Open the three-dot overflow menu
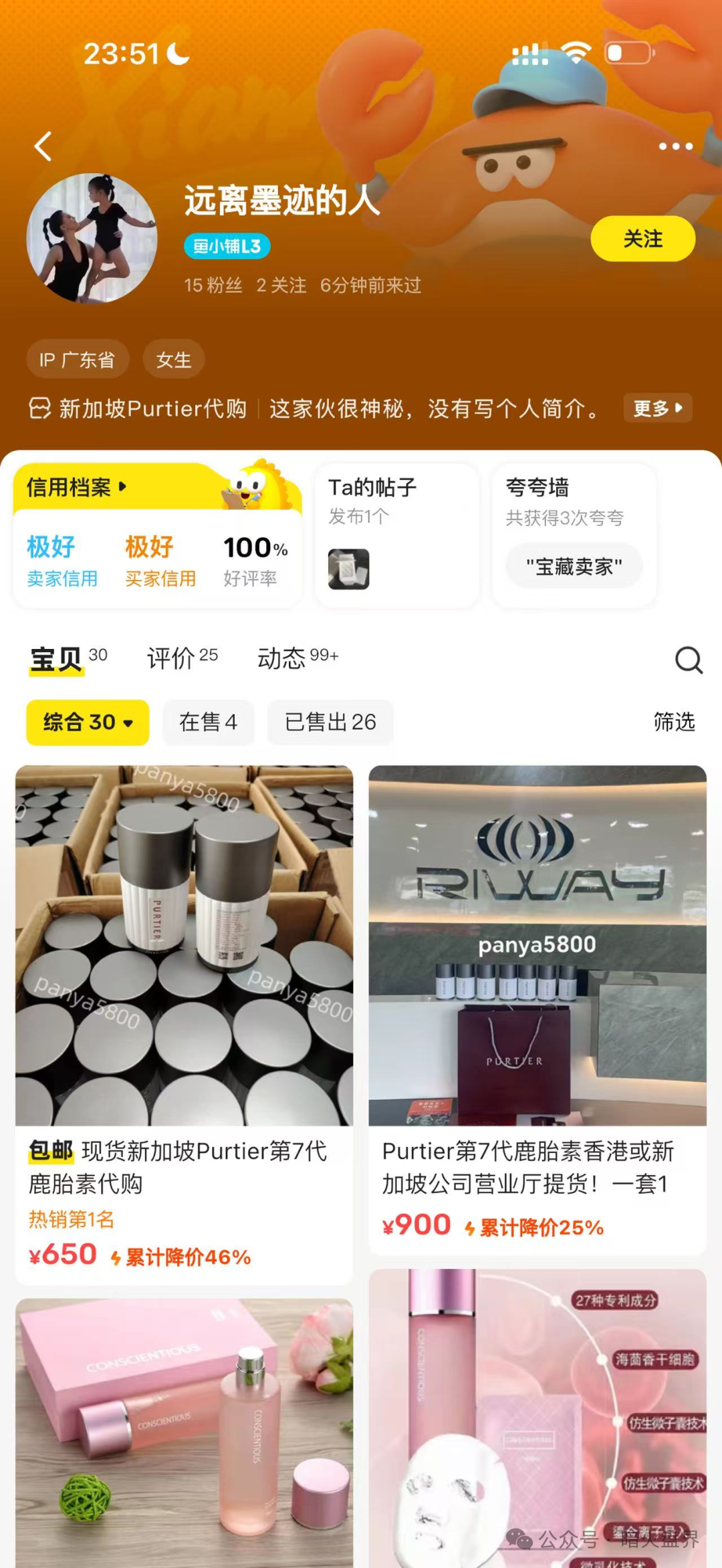 click(x=675, y=146)
